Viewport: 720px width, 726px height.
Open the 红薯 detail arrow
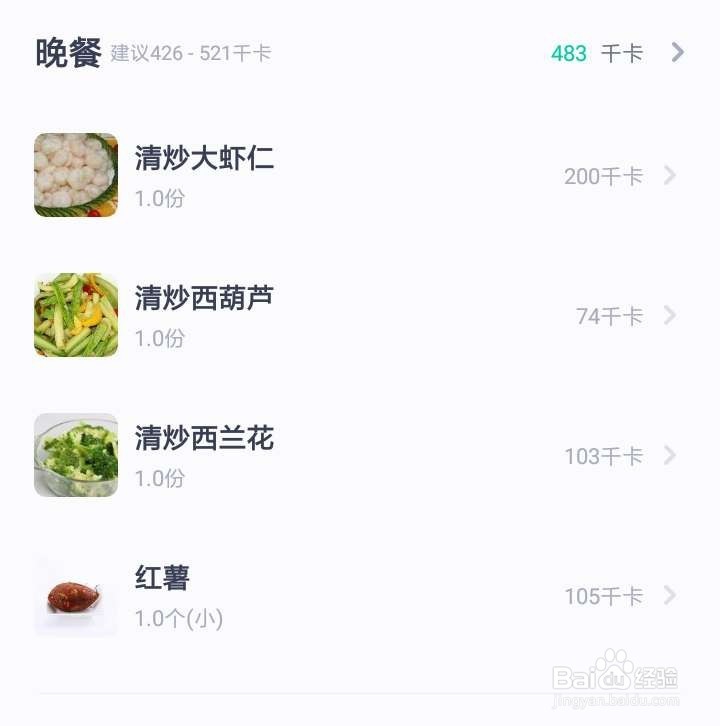tap(668, 595)
